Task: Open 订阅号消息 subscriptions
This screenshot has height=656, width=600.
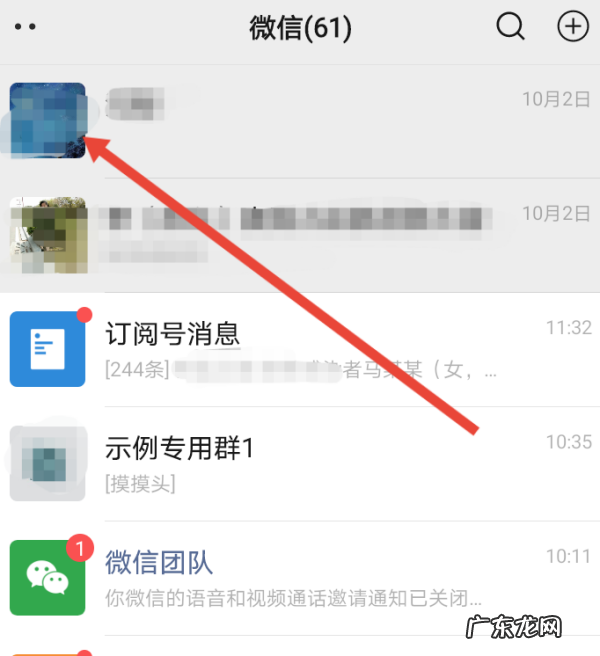Action: (x=300, y=349)
